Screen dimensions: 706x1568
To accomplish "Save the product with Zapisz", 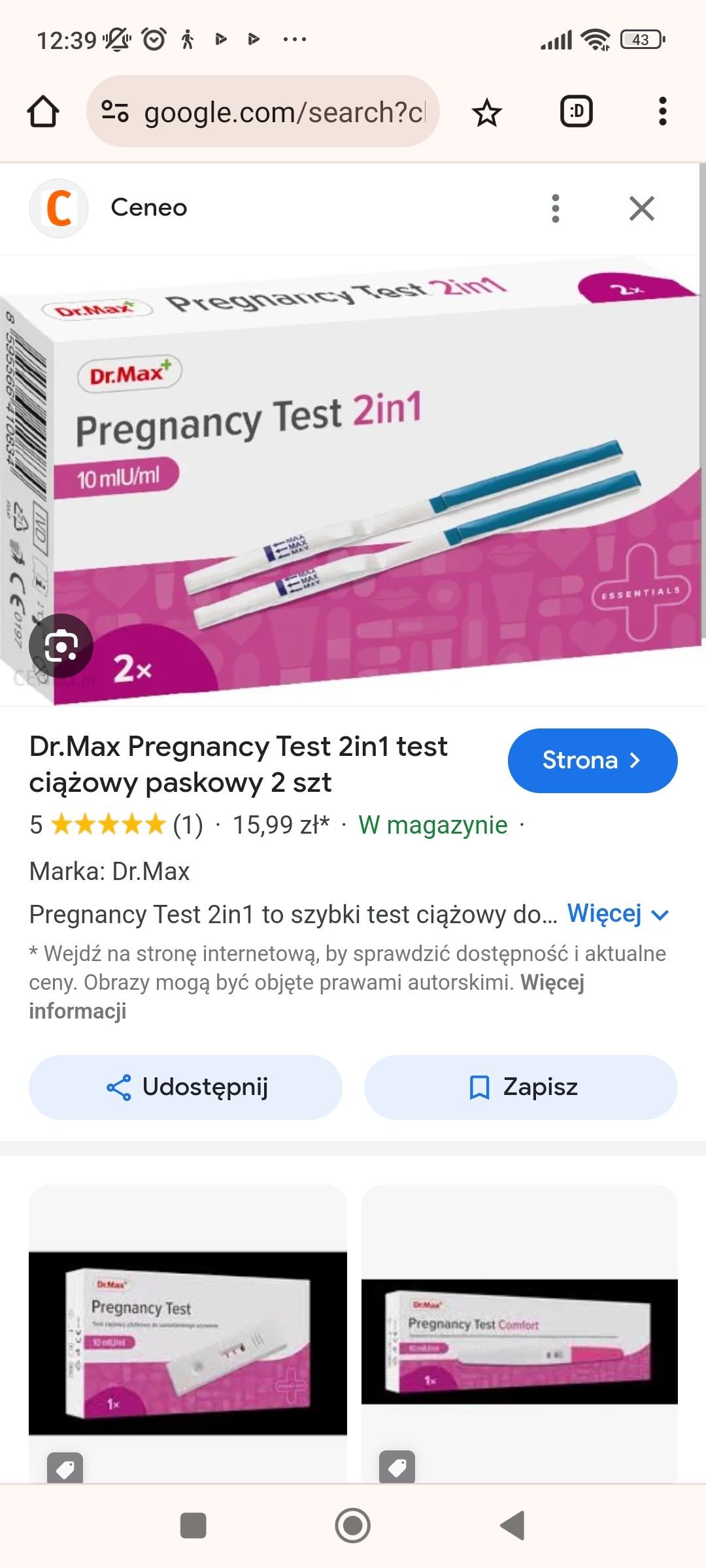I will (x=520, y=1087).
